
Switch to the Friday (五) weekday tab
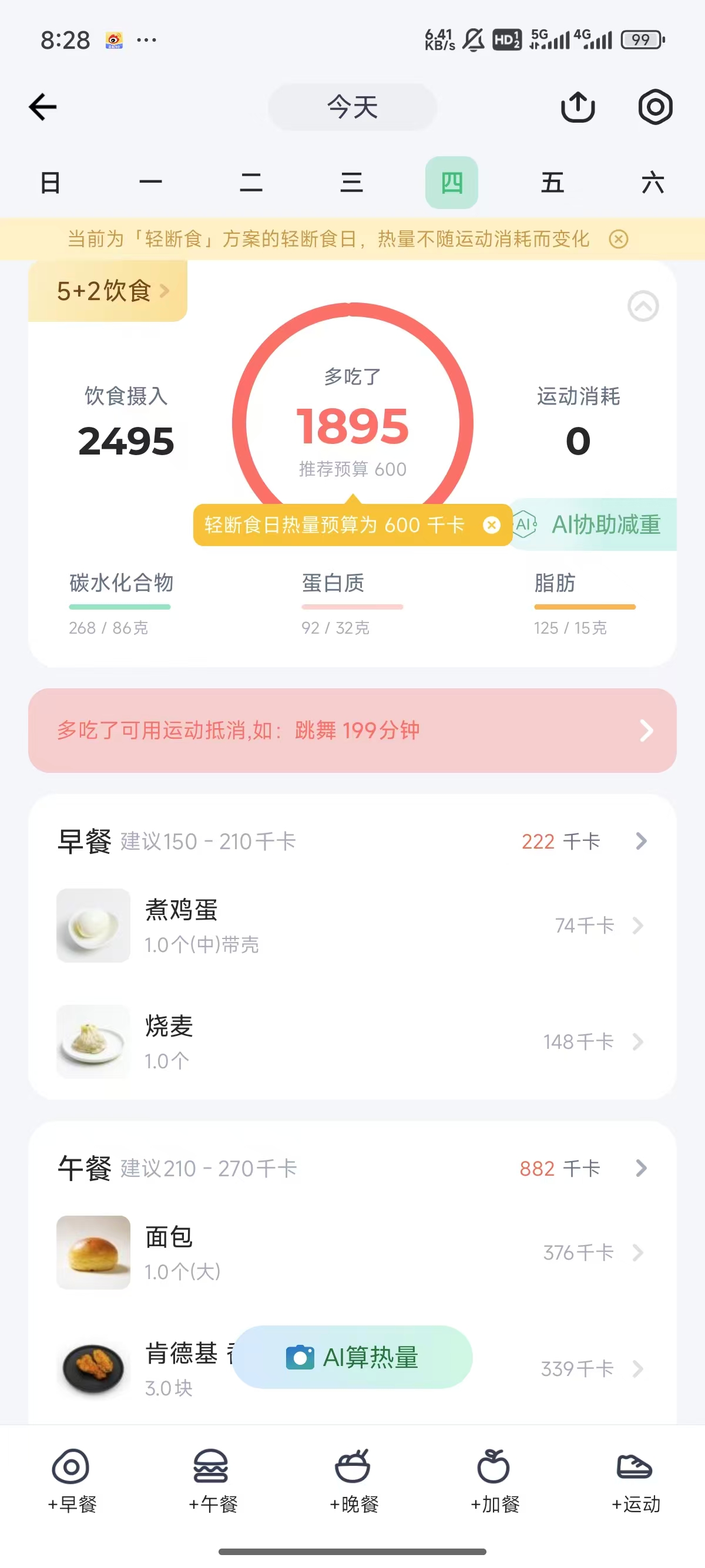coord(552,182)
